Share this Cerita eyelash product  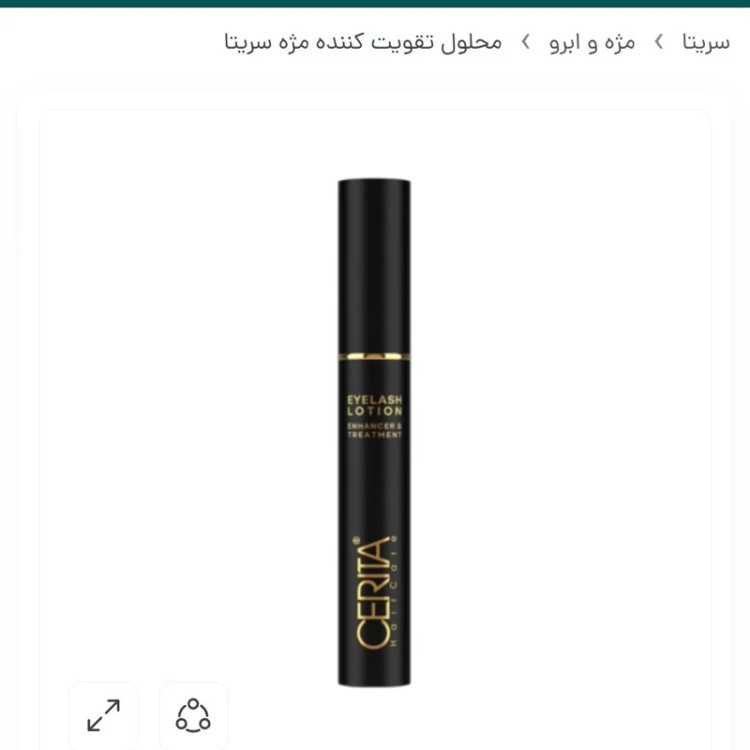pyautogui.click(x=193, y=715)
